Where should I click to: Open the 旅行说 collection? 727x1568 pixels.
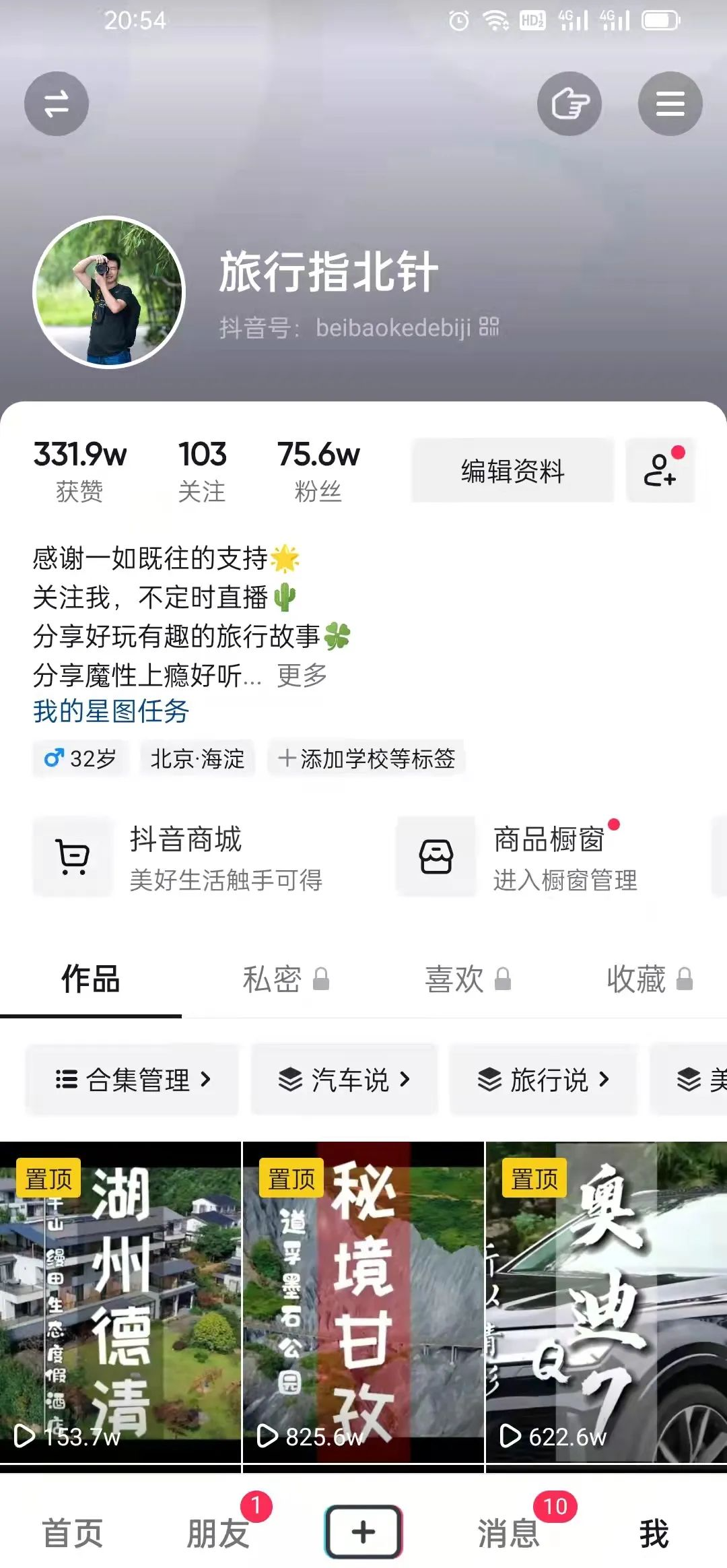[543, 1080]
